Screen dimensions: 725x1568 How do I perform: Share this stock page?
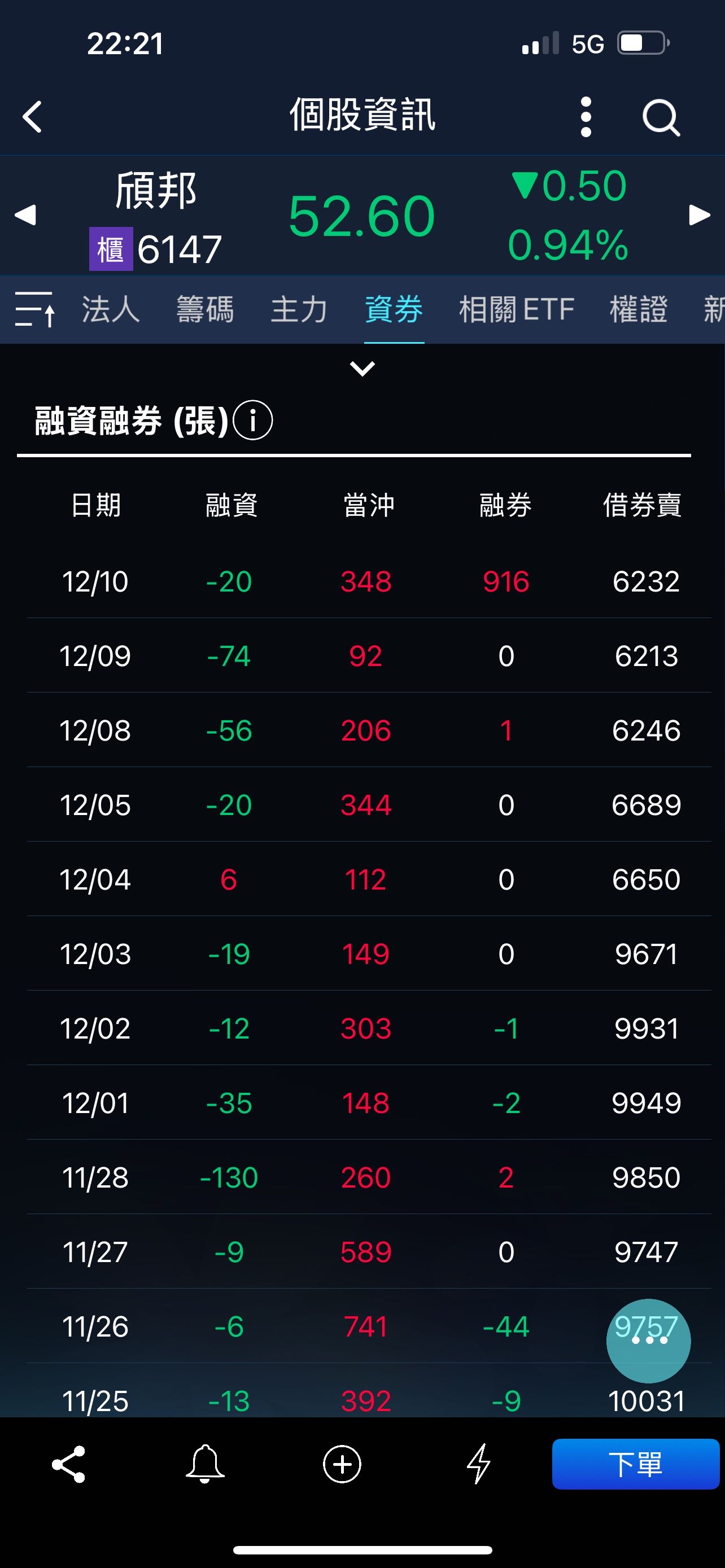(69, 1464)
